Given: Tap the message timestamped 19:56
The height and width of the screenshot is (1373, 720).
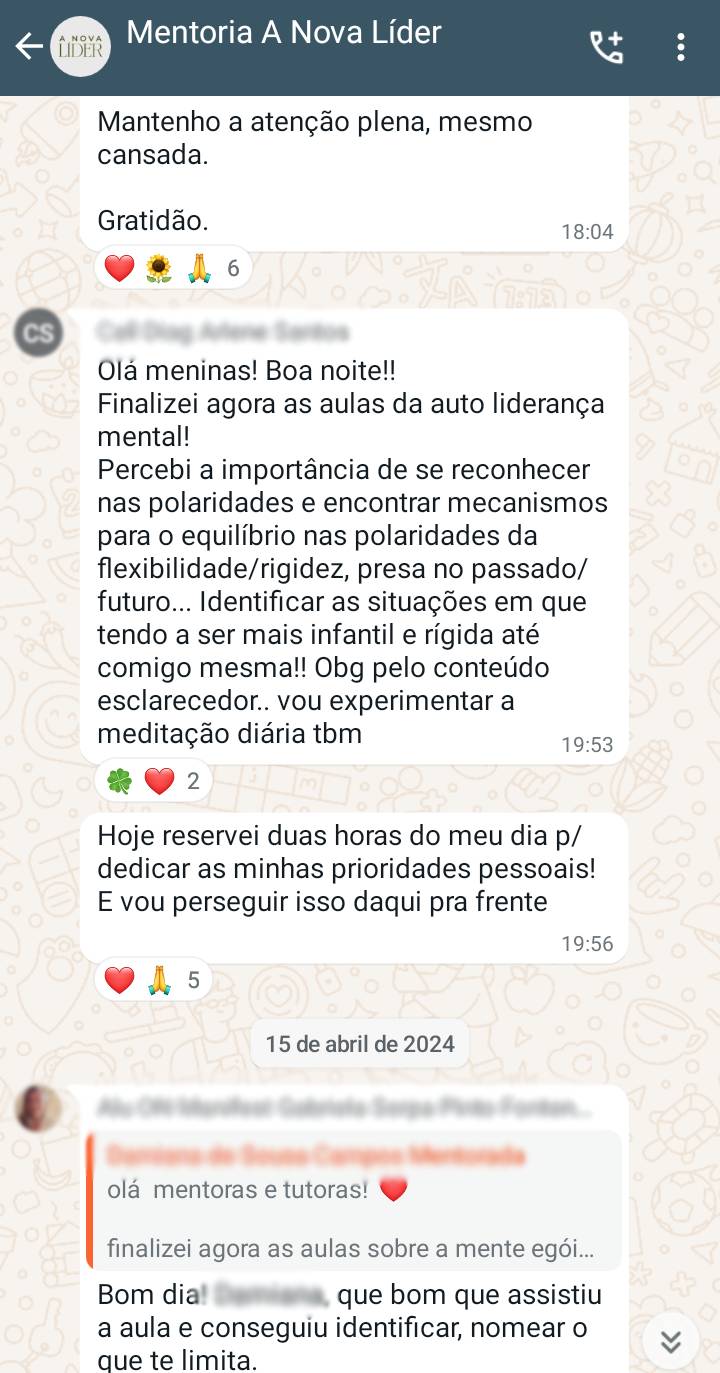Looking at the screenshot, I should point(350,873).
